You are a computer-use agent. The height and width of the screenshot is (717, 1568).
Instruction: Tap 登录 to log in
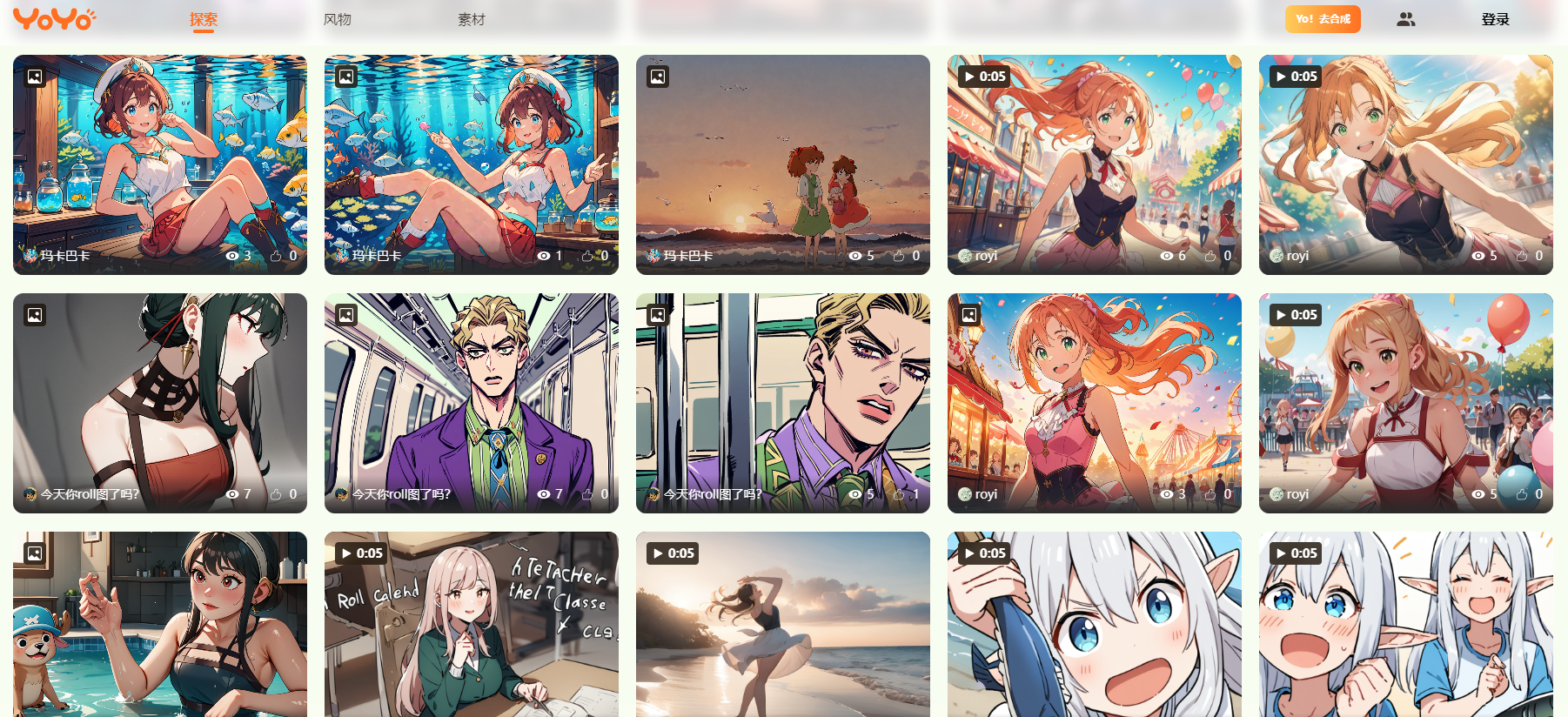[x=1495, y=19]
